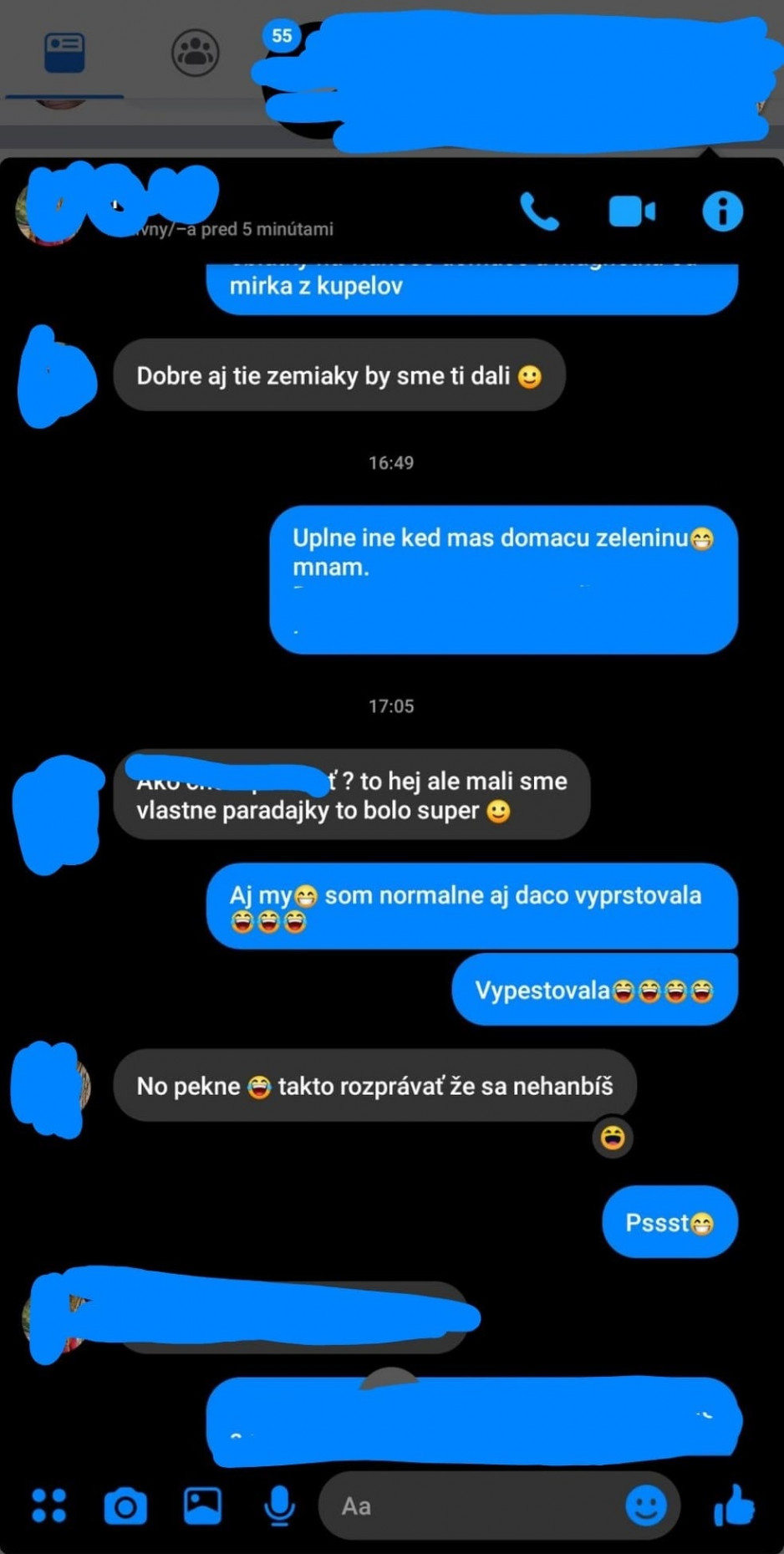Start a voice call with this contact

[539, 211]
